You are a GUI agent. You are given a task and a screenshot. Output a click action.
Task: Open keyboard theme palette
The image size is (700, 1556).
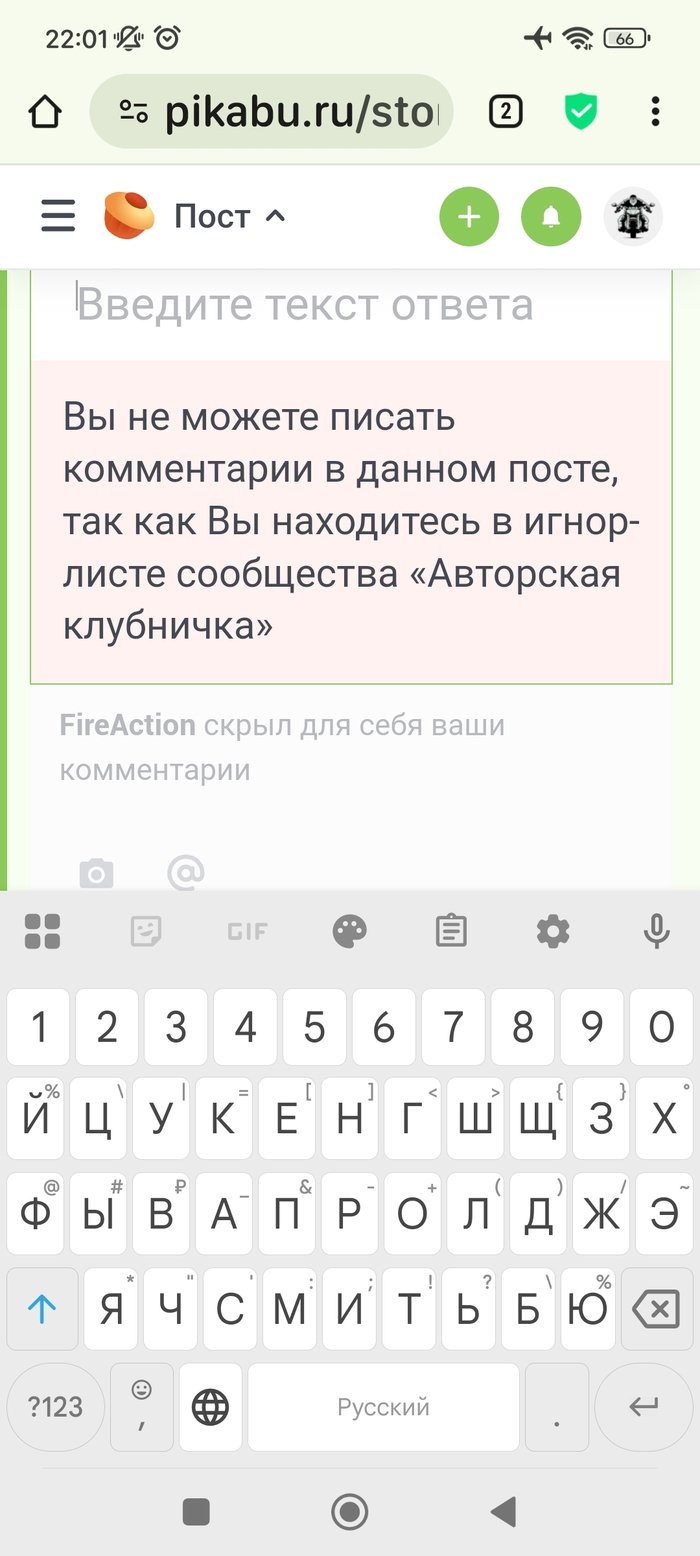click(x=349, y=931)
